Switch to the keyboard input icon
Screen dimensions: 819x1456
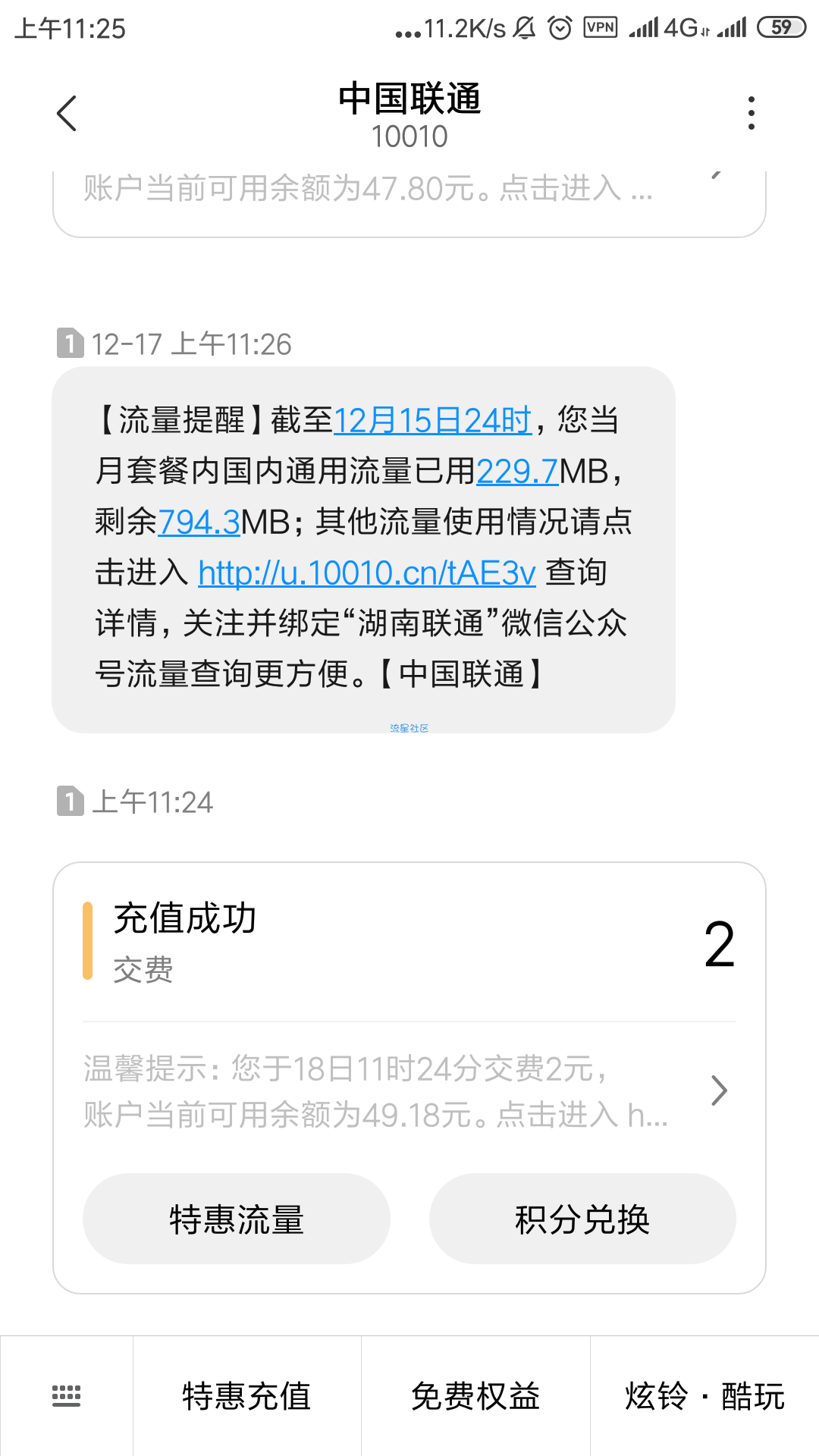click(66, 1395)
